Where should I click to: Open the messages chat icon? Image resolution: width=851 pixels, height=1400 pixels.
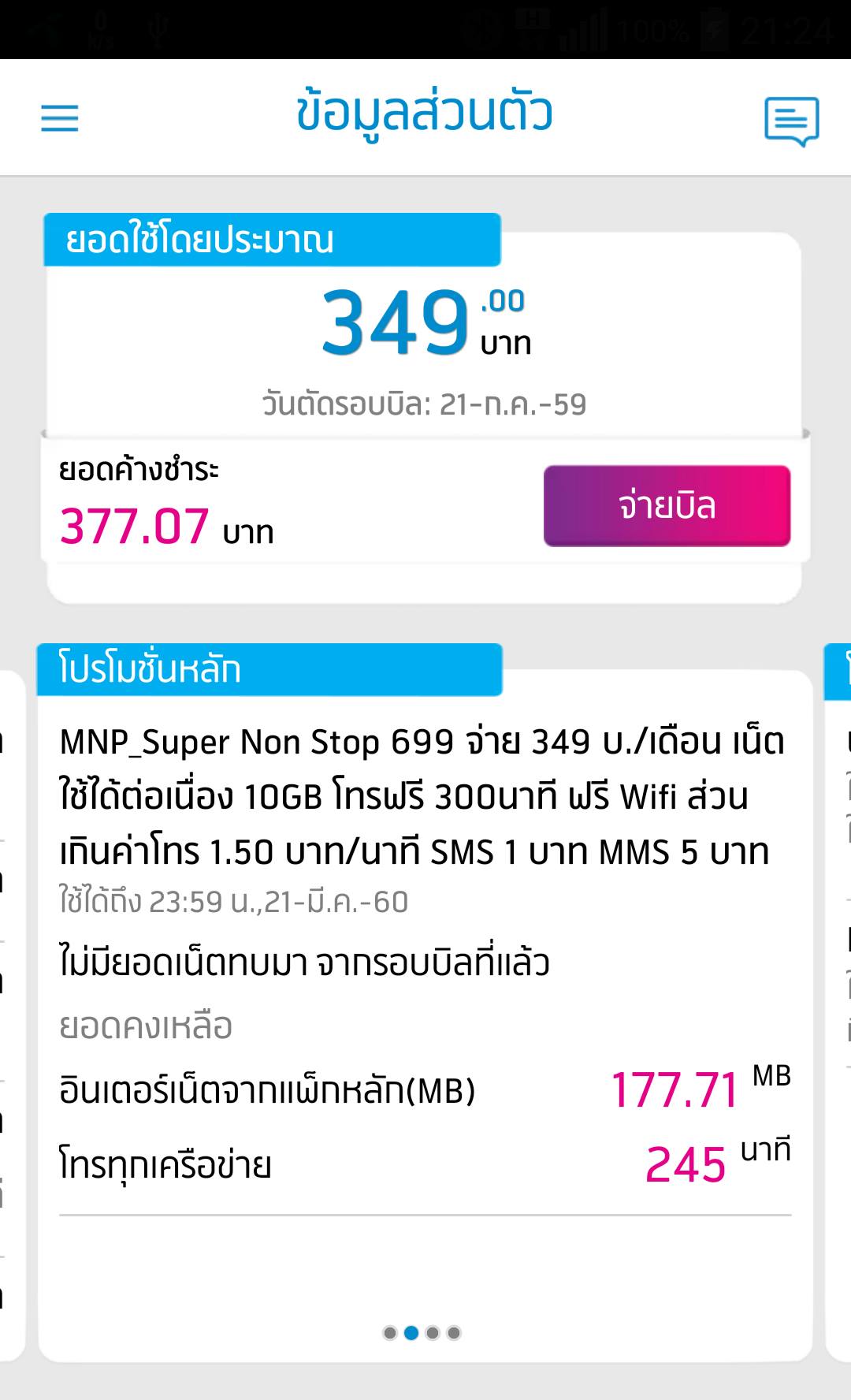point(791,121)
